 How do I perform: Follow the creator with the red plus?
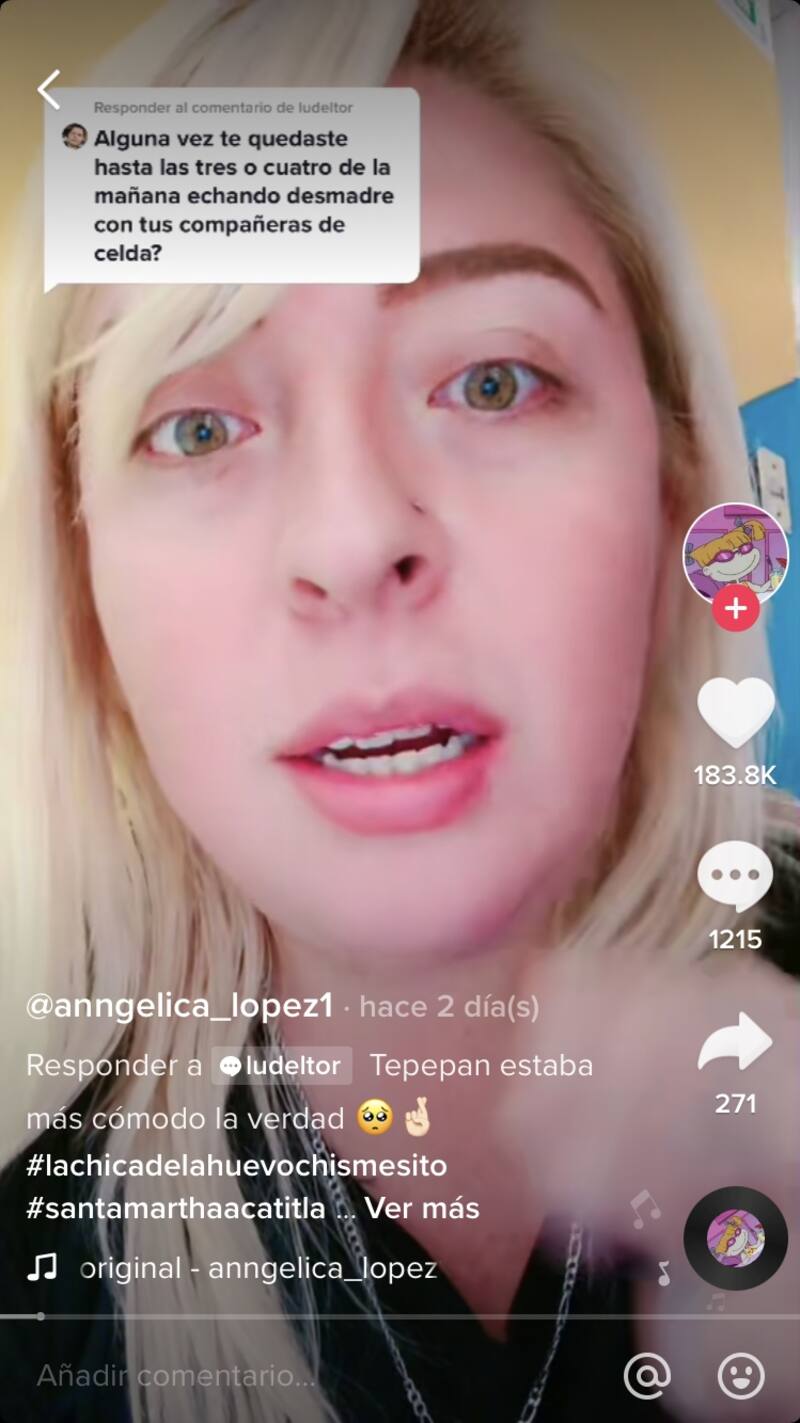click(735, 609)
